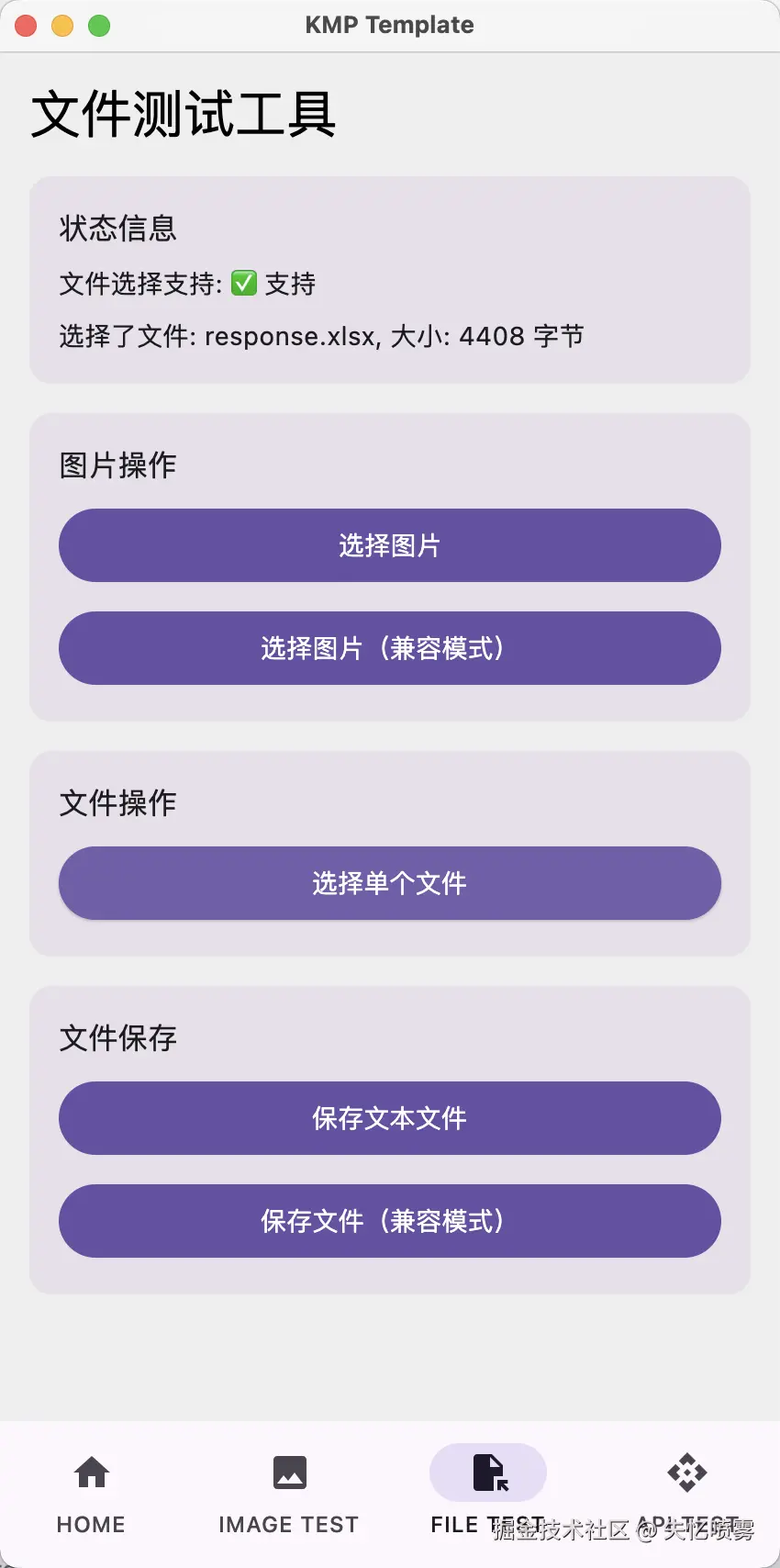Save a text file via 保存文本文件

(389, 1118)
